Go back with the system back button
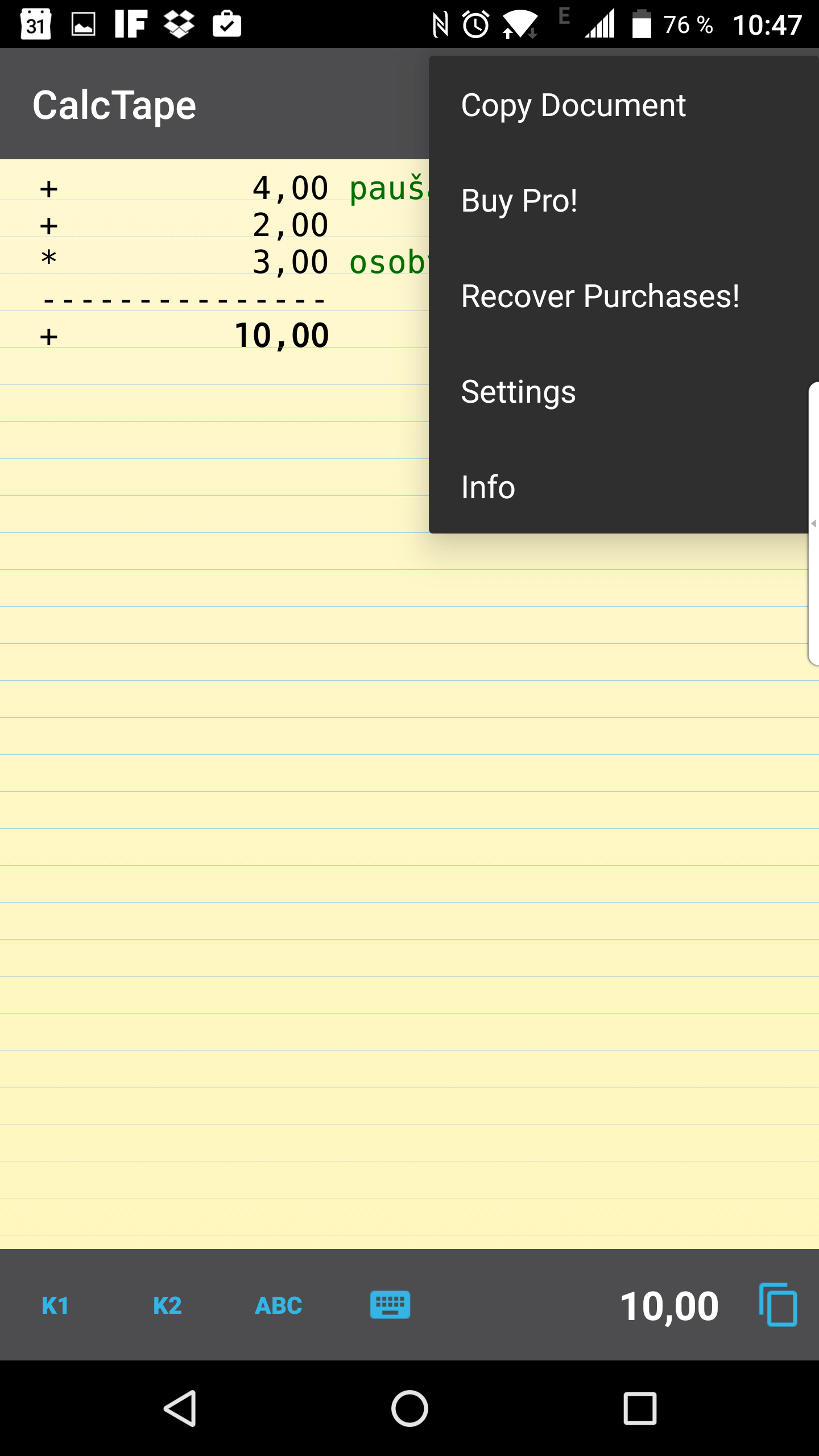This screenshot has height=1456, width=819. [x=181, y=1408]
